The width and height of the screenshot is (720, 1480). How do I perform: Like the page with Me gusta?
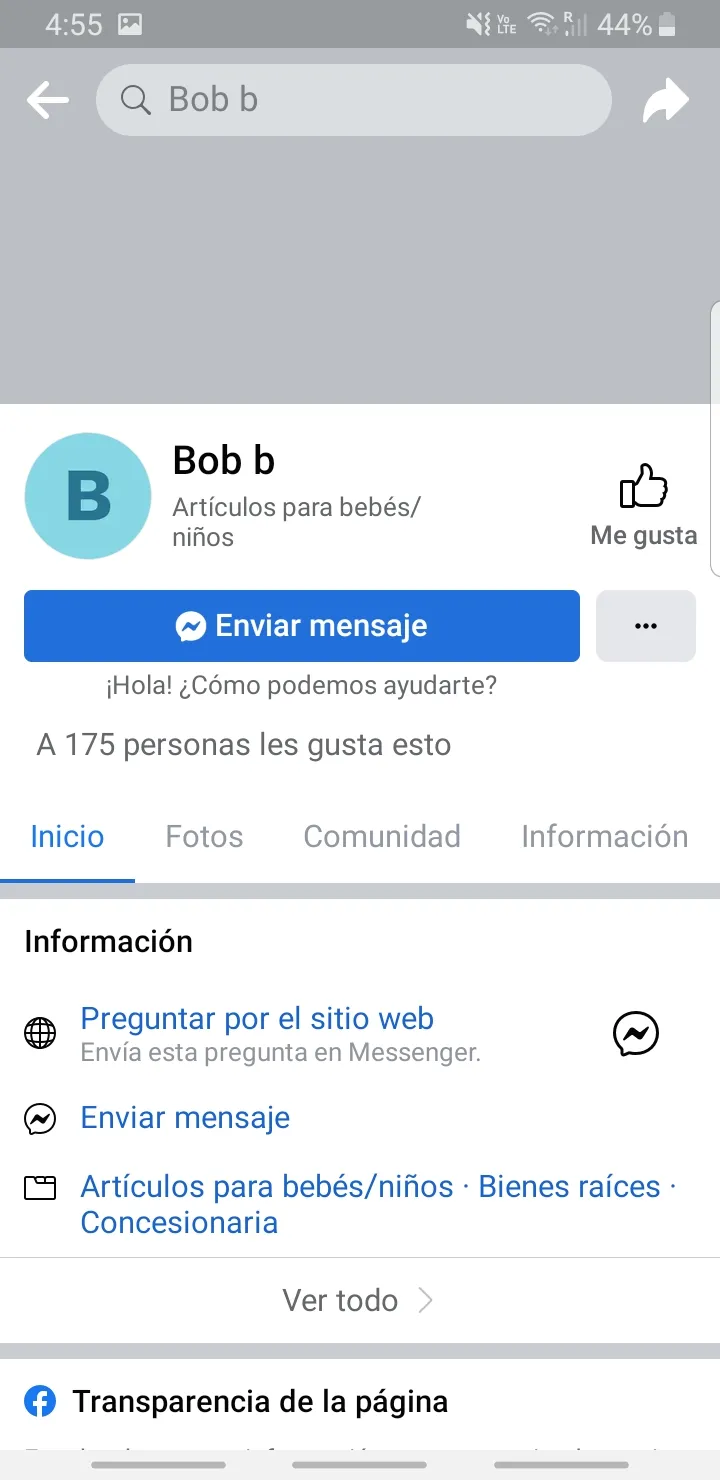pyautogui.click(x=643, y=506)
